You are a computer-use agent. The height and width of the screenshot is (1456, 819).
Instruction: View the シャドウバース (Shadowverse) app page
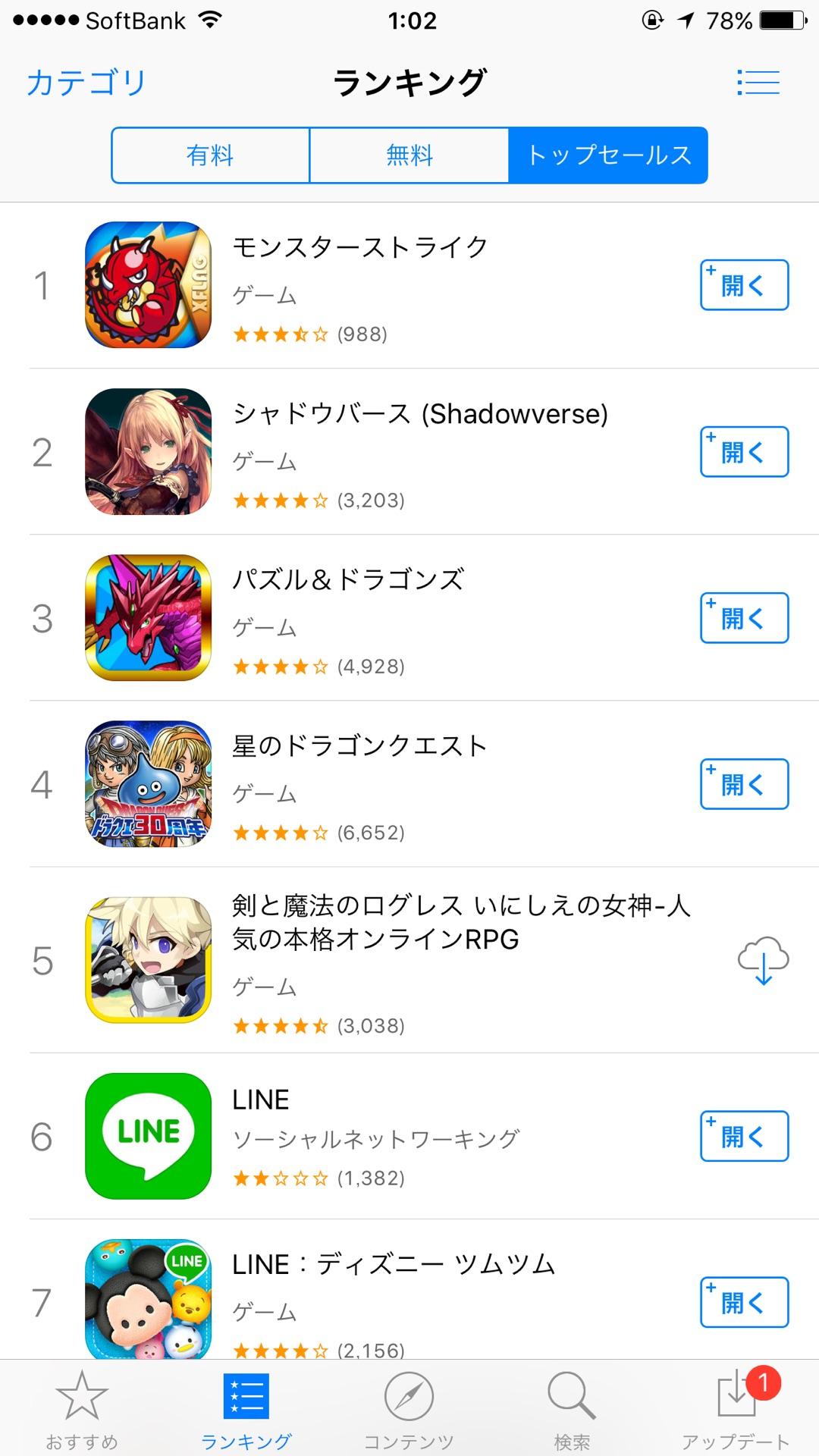point(419,414)
